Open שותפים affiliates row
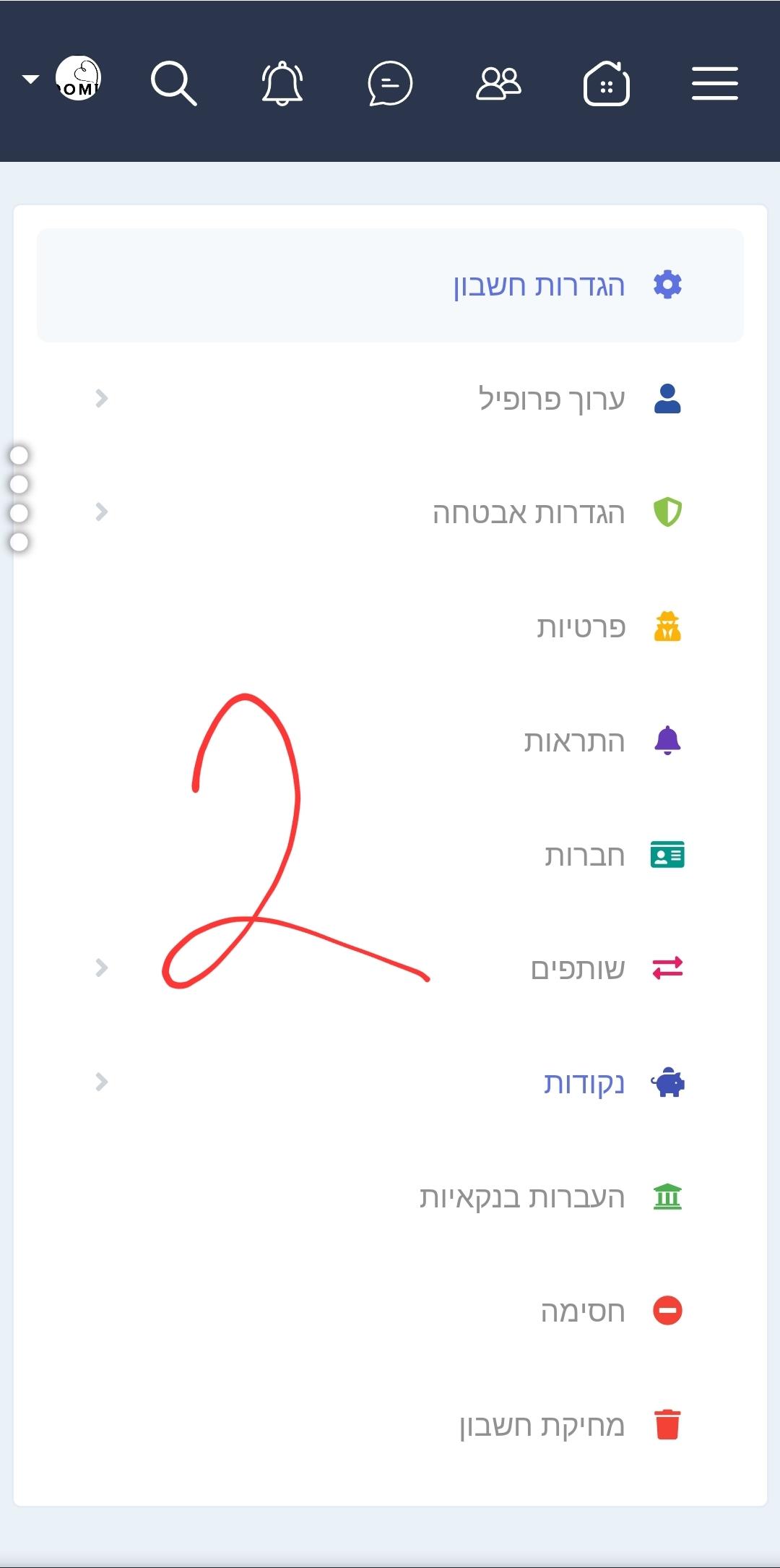The width and height of the screenshot is (780, 1568). [x=390, y=968]
